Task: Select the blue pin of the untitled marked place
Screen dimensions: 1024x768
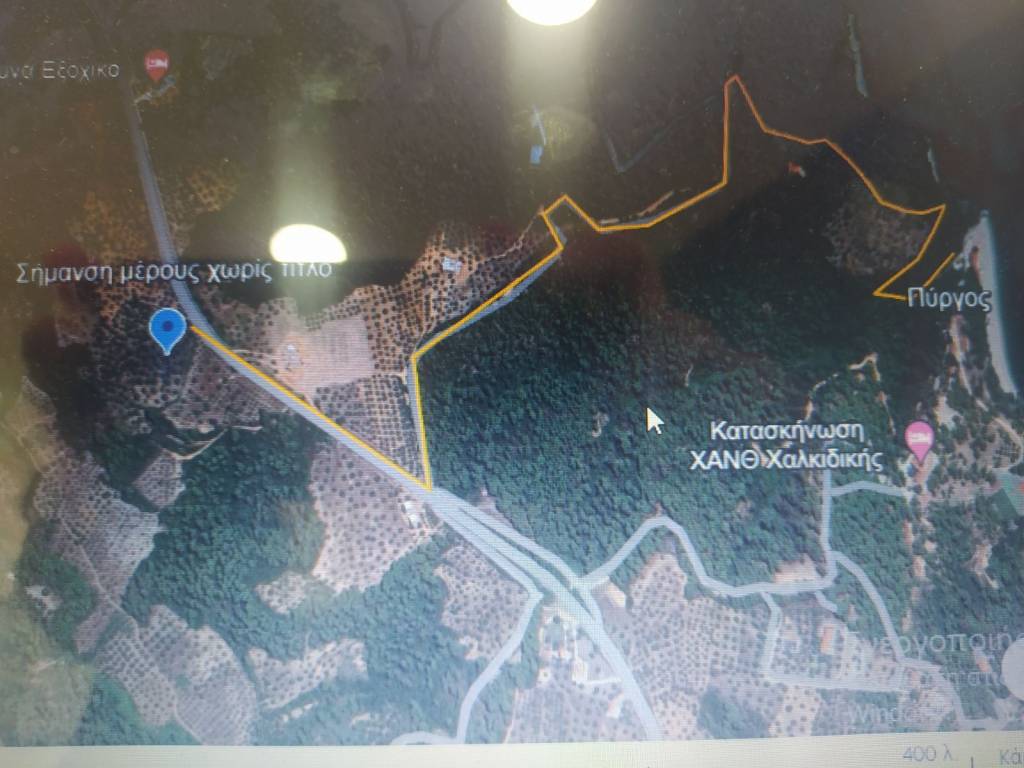Action: tap(166, 328)
